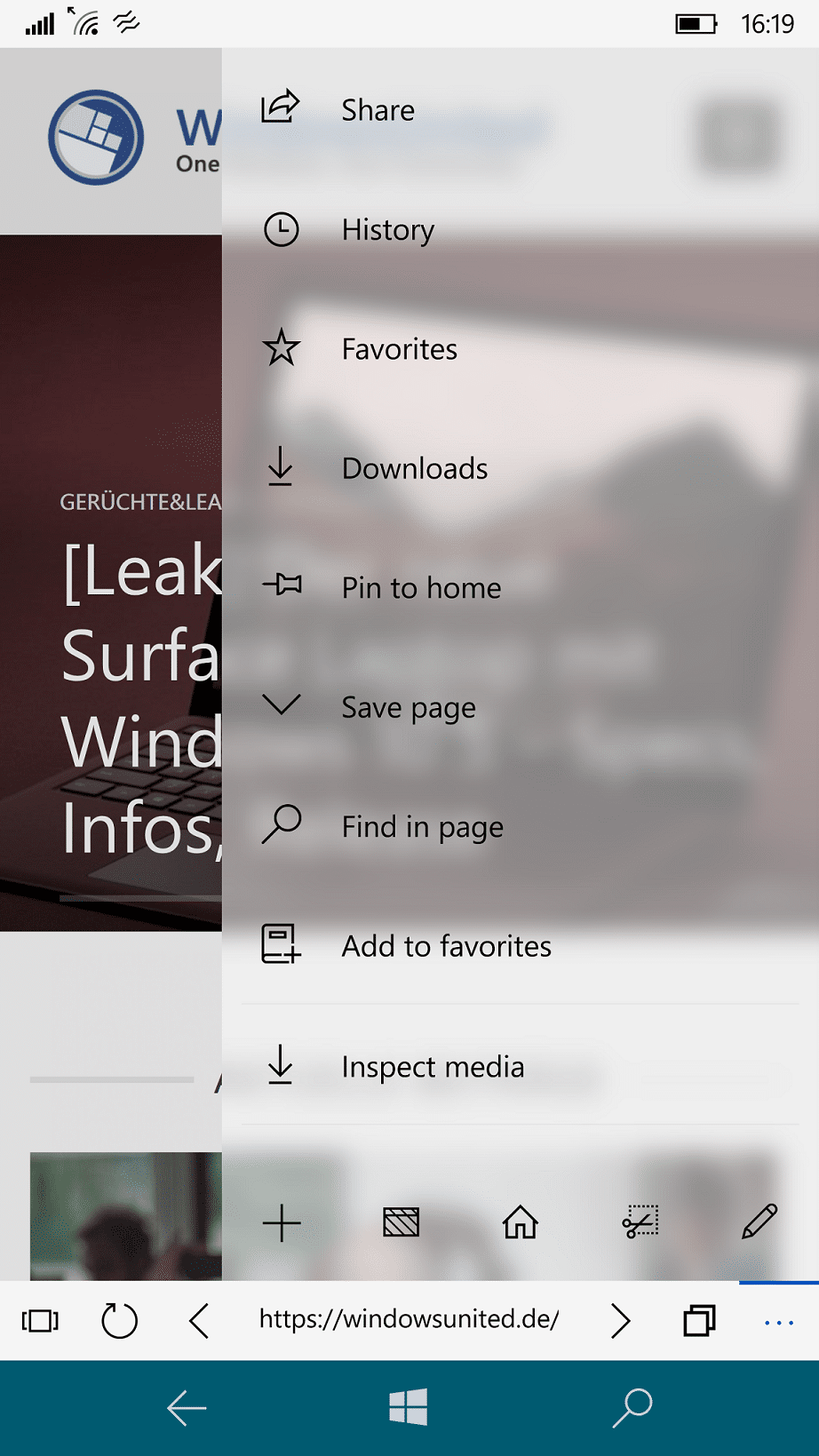Open browsing History
The height and width of the screenshot is (1456, 819).
[521, 229]
